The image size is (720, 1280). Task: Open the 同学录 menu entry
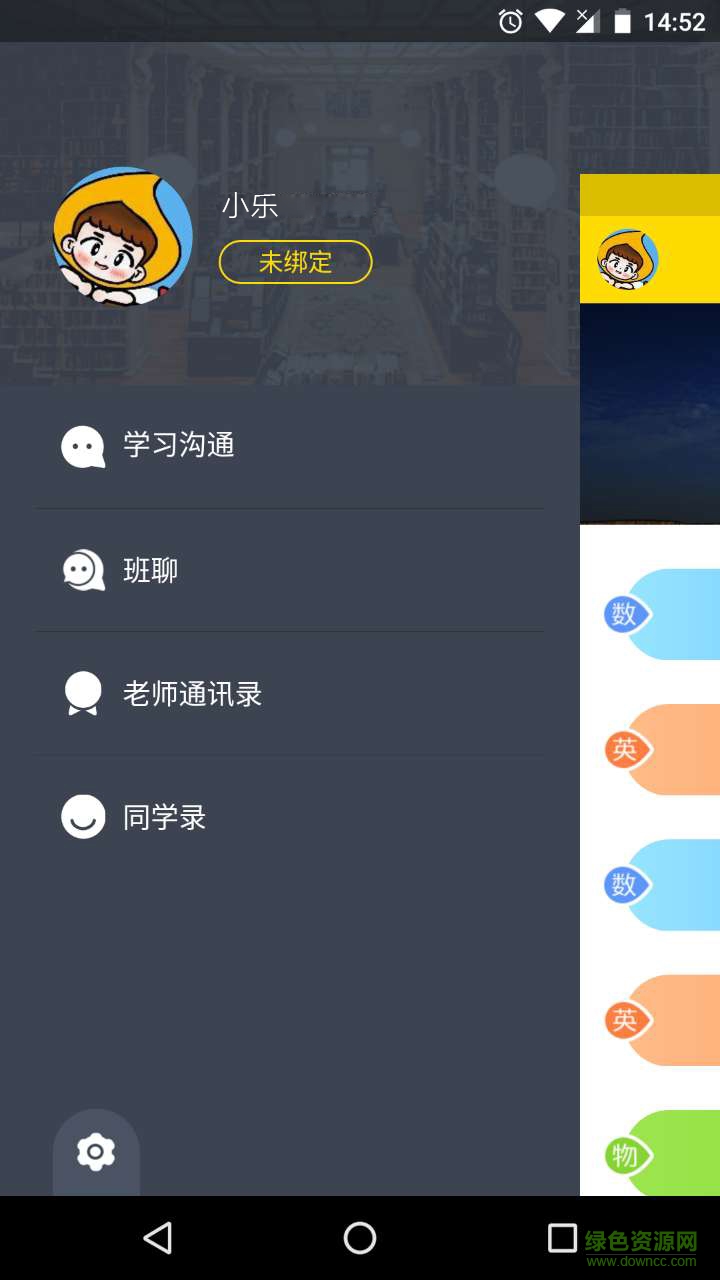coord(166,816)
